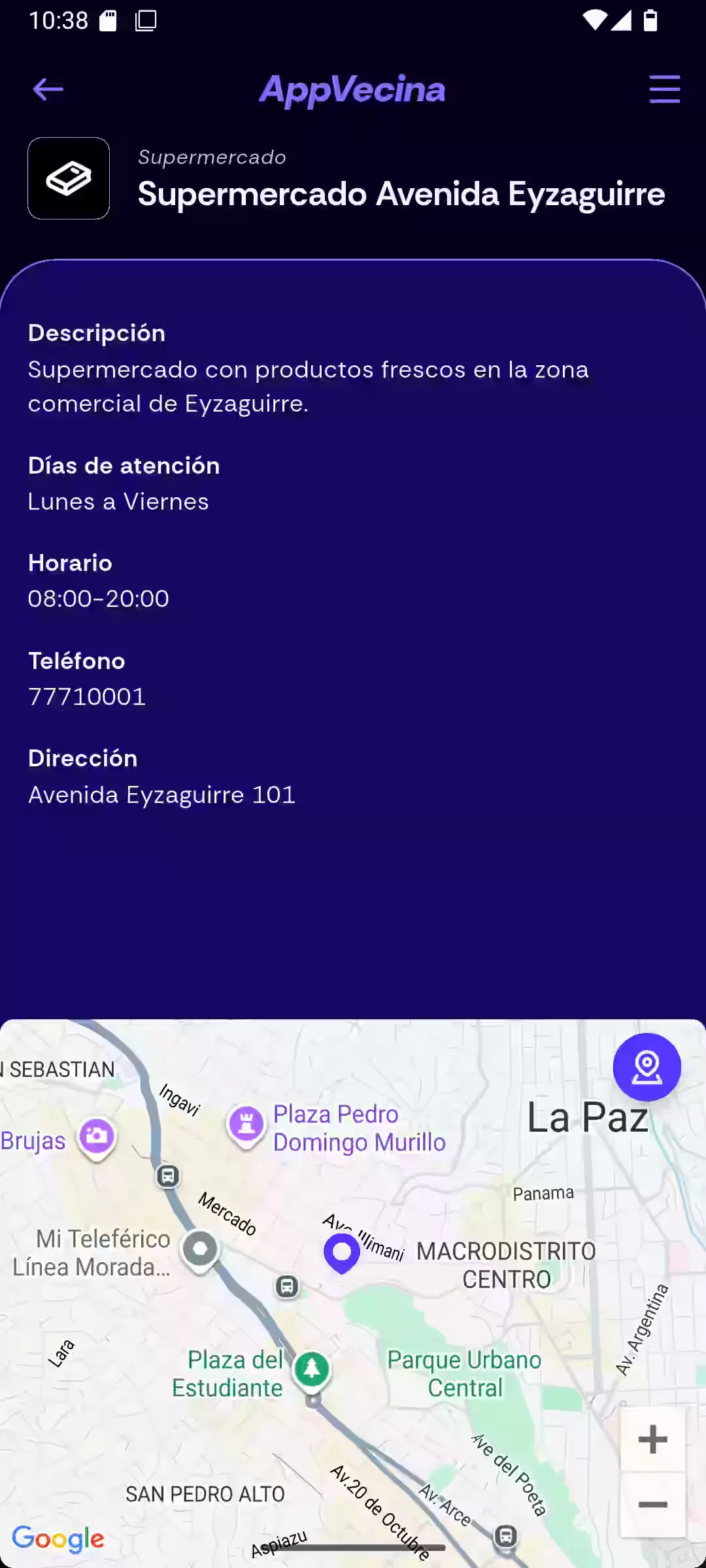
Task: Zoom in using the plus button
Action: pos(653,1439)
